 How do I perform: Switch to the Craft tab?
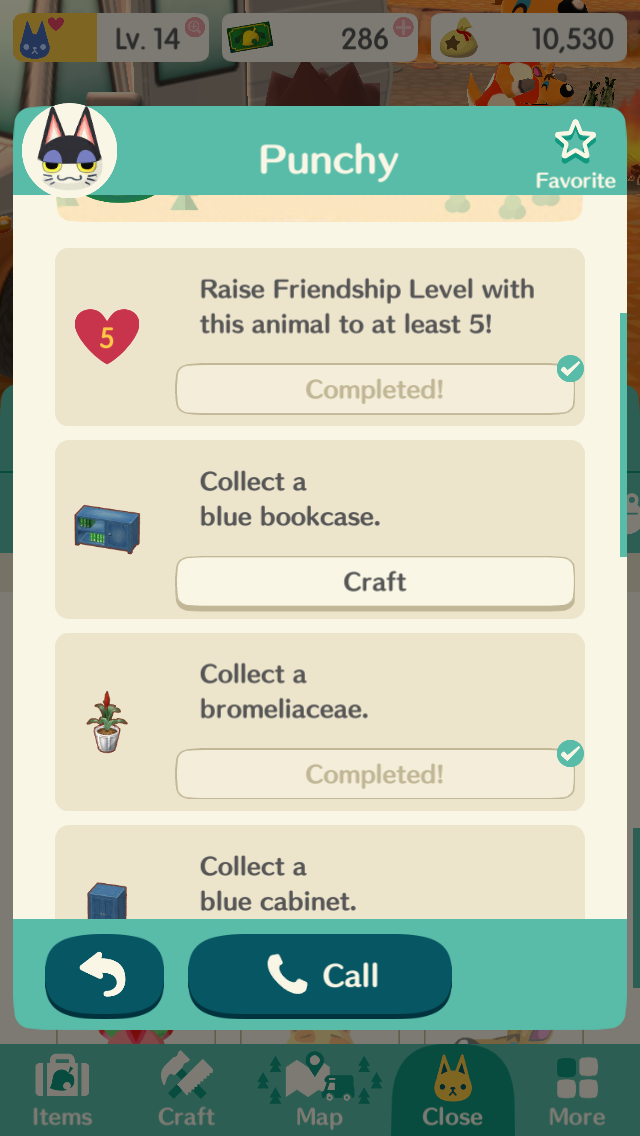pos(187,1092)
